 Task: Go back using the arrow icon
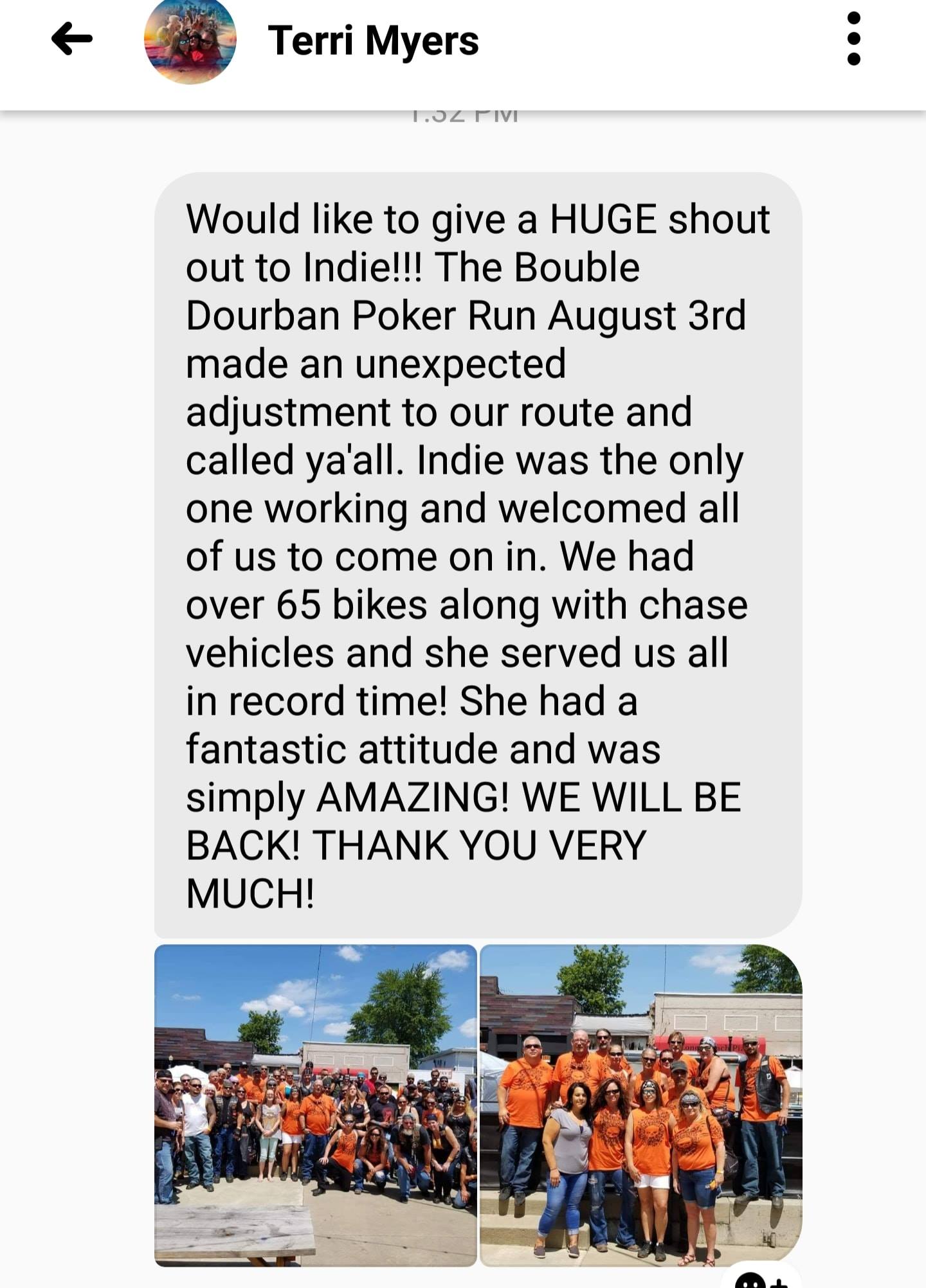click(71, 39)
